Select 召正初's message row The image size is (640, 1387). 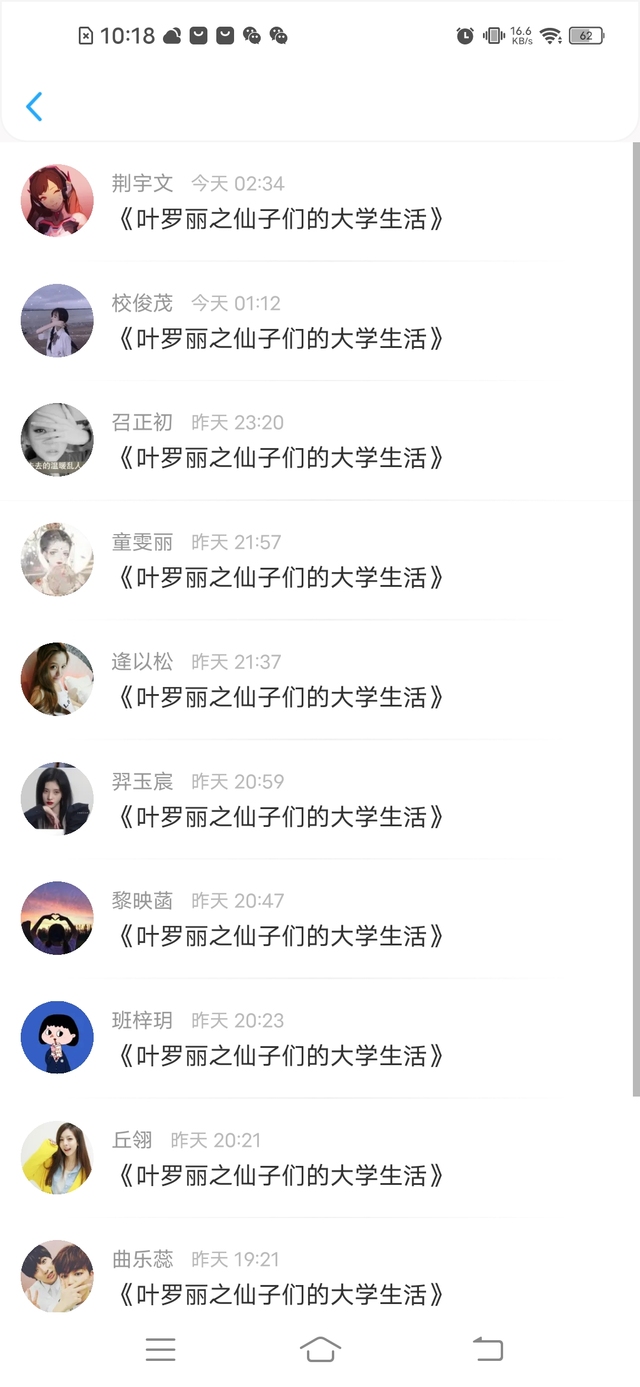[x=280, y=458]
